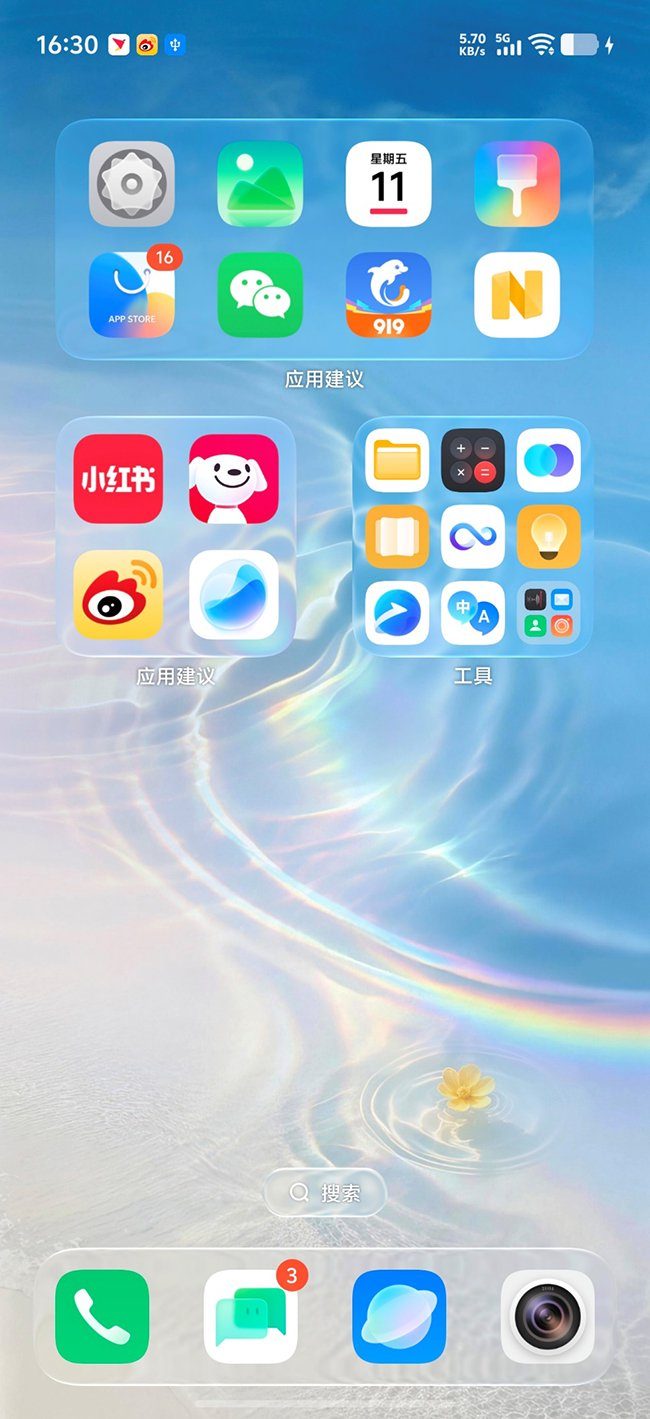Screen dimensions: 650x1419
Task: Open the Ctrip dolphin 919 app
Action: (x=389, y=295)
